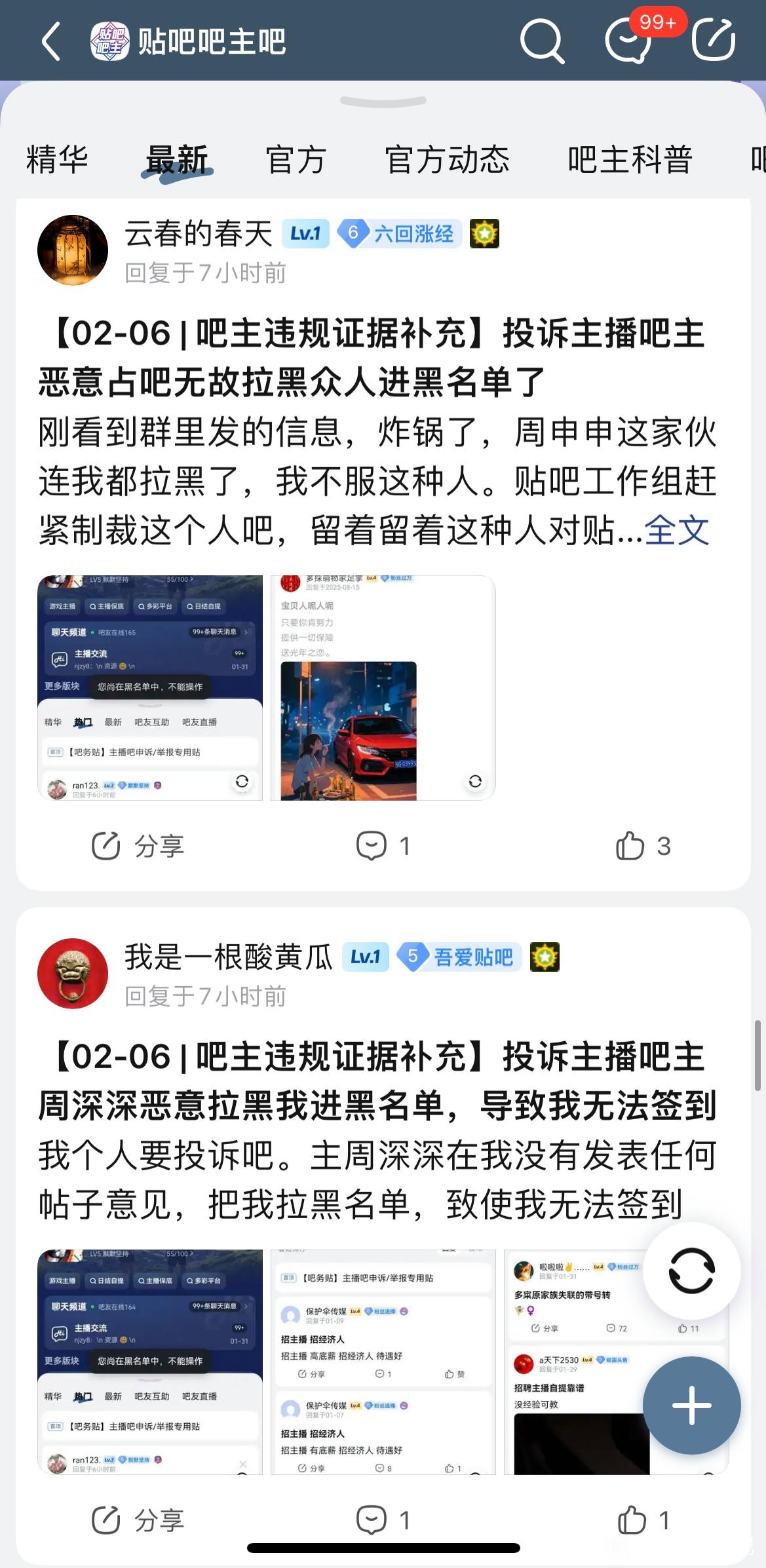Open the red car image in 云春的春天's post
The image size is (766, 1568).
tap(383, 687)
